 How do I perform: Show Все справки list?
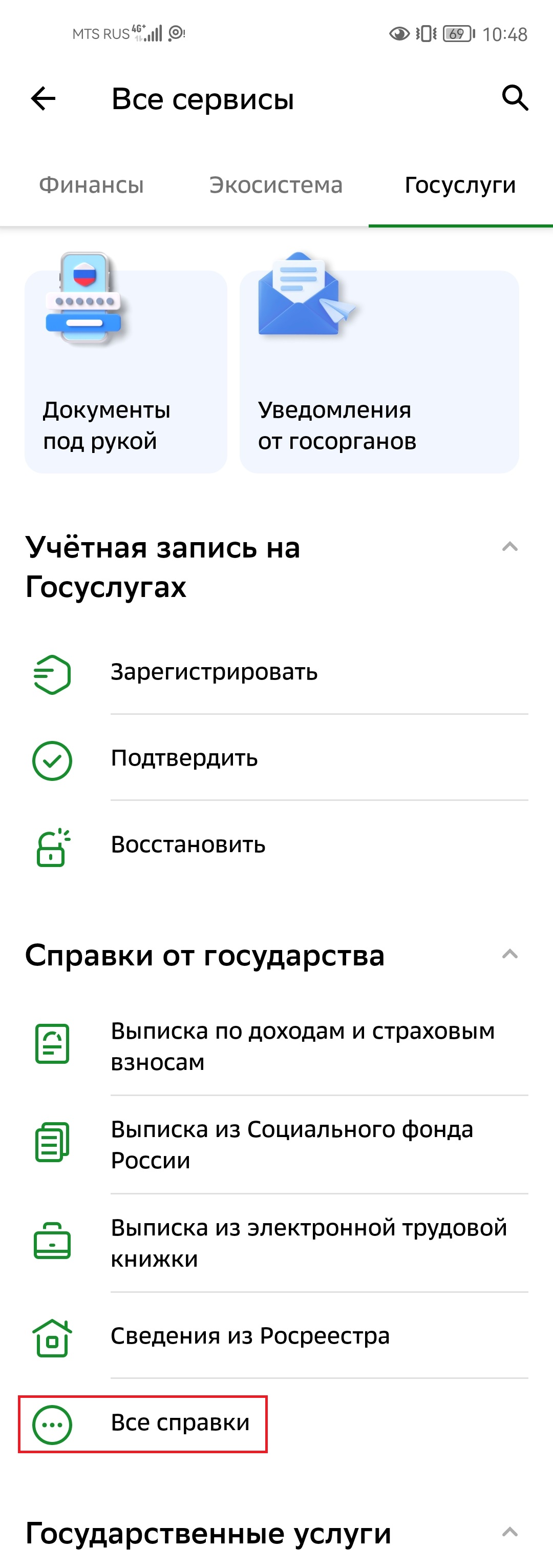pos(180,1423)
